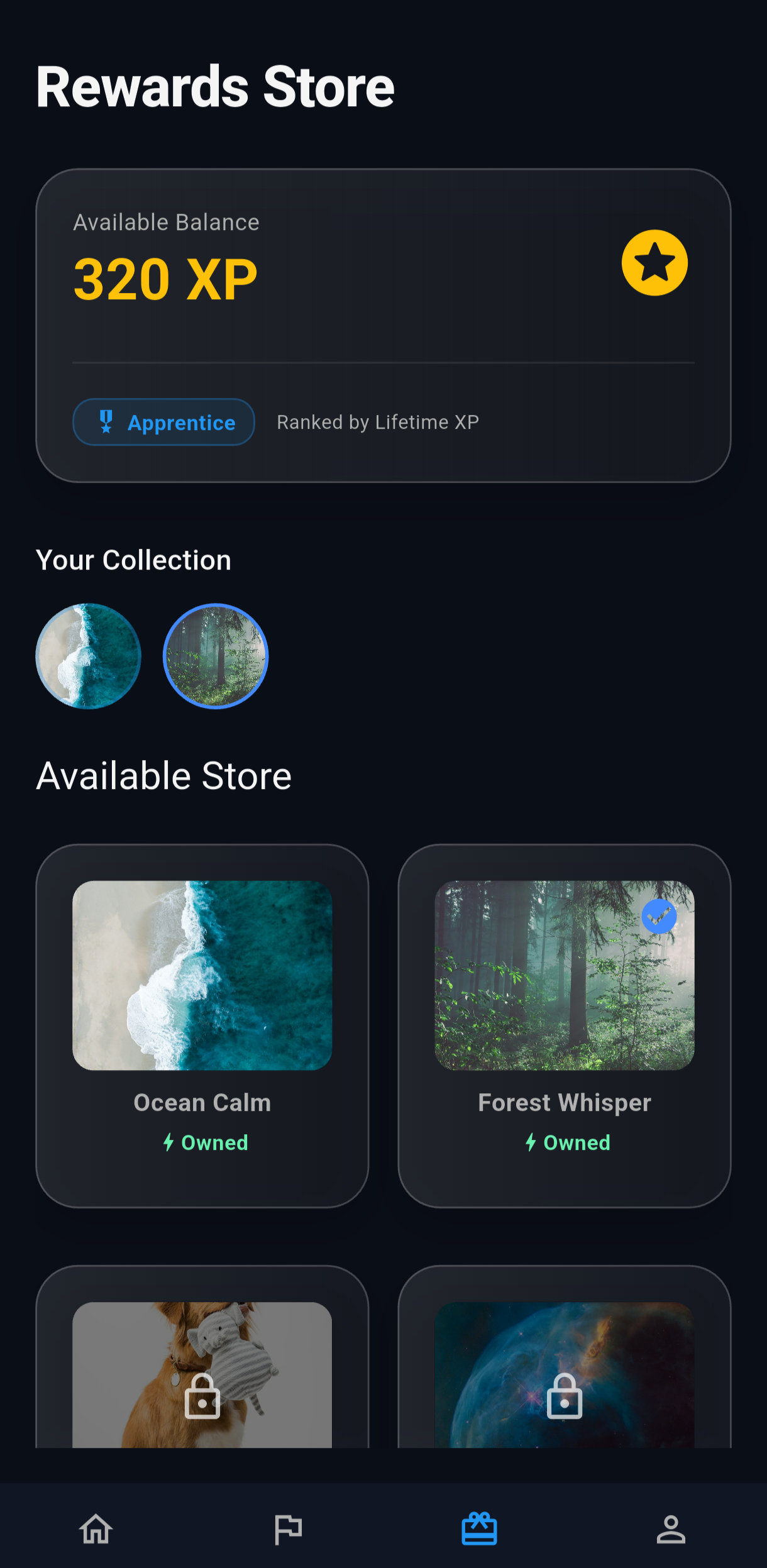Open the Home tab in bottom navigation

96,1530
